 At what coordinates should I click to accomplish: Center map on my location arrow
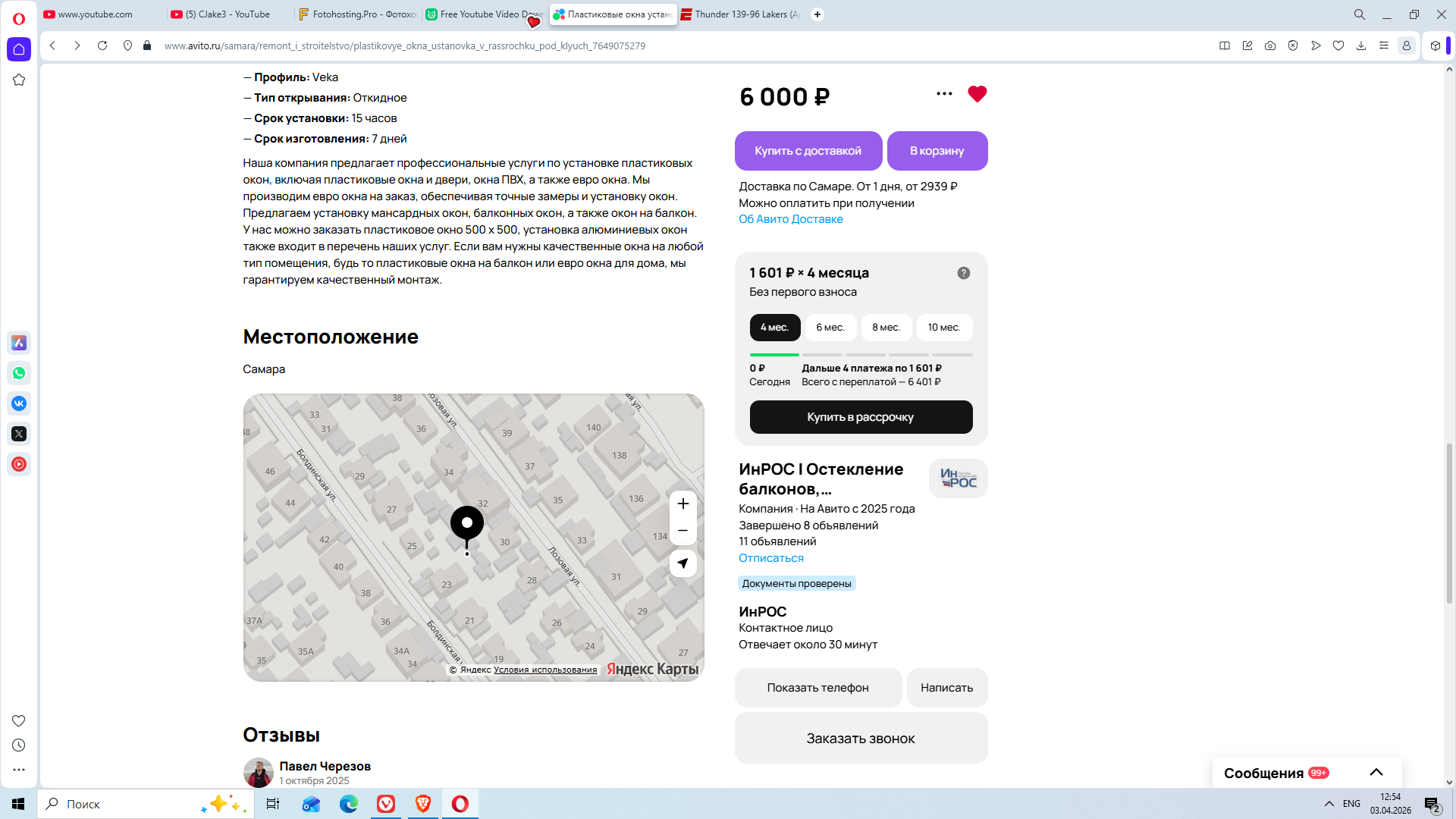click(682, 563)
